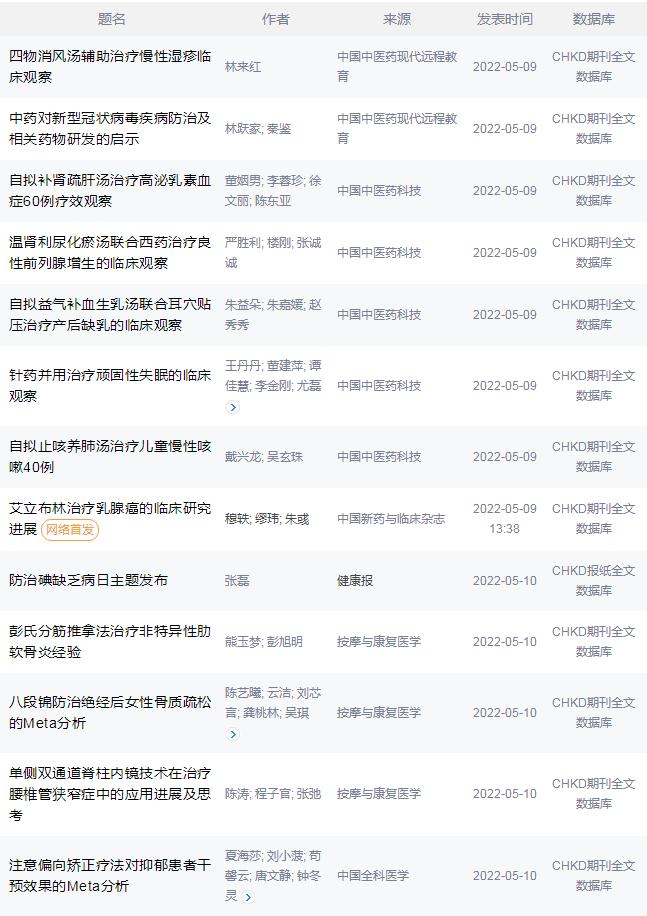Open article 自拟补肾疏肝汤治疗高泌乳素血症60例疗效观察
Image resolution: width=647 pixels, height=916 pixels.
coord(110,190)
